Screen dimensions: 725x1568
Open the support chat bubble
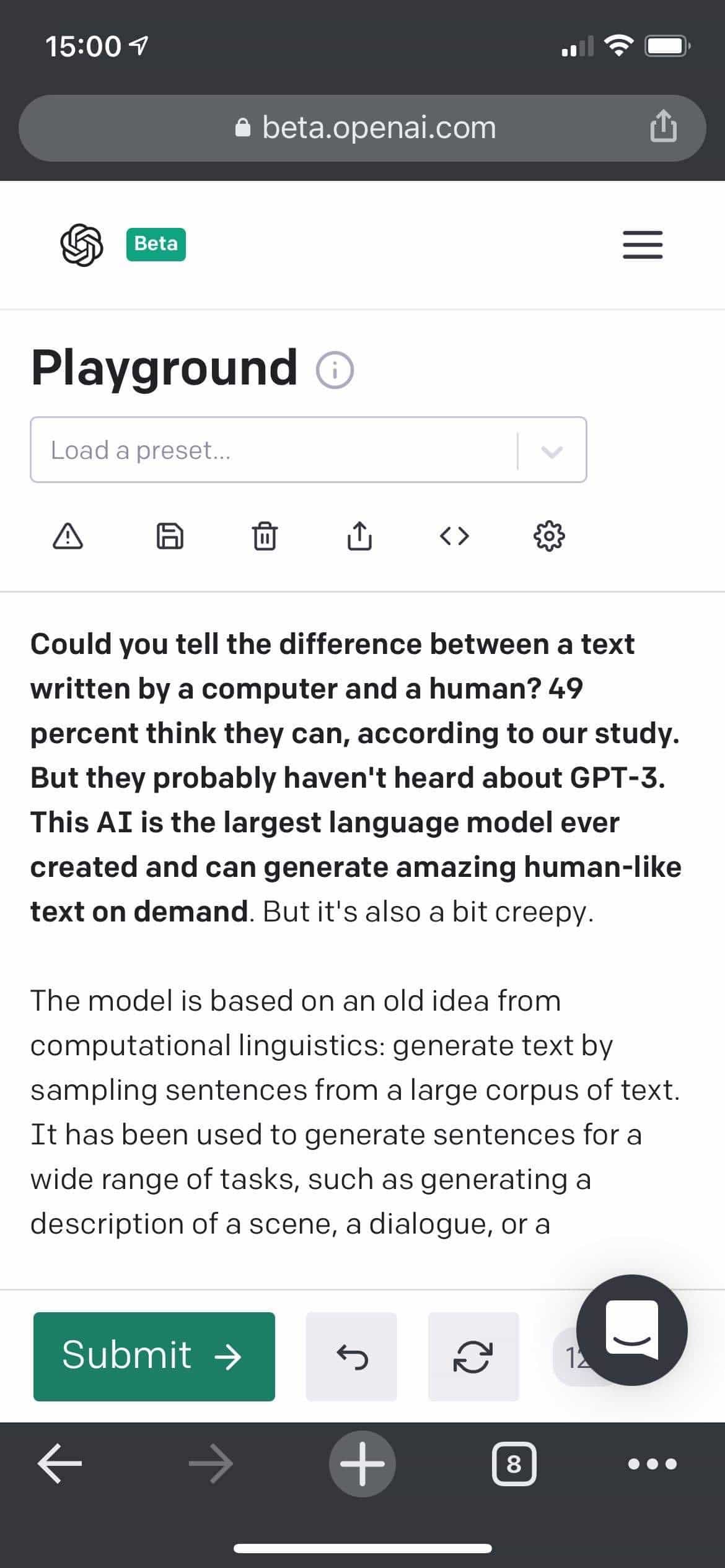[631, 1330]
